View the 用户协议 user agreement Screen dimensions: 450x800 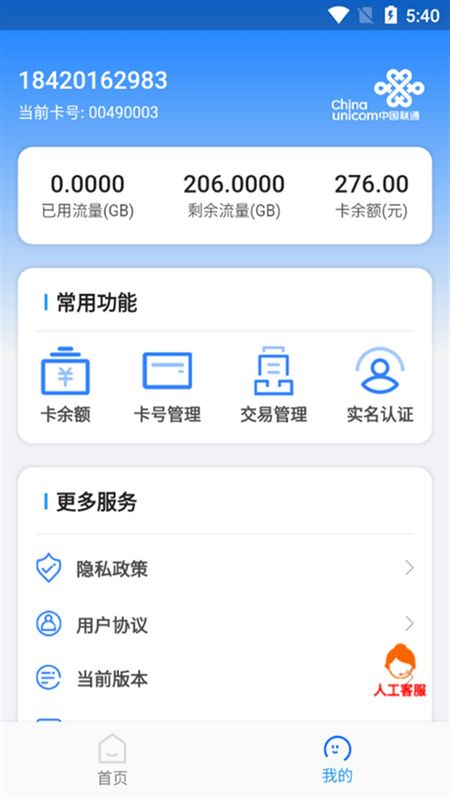(225, 624)
